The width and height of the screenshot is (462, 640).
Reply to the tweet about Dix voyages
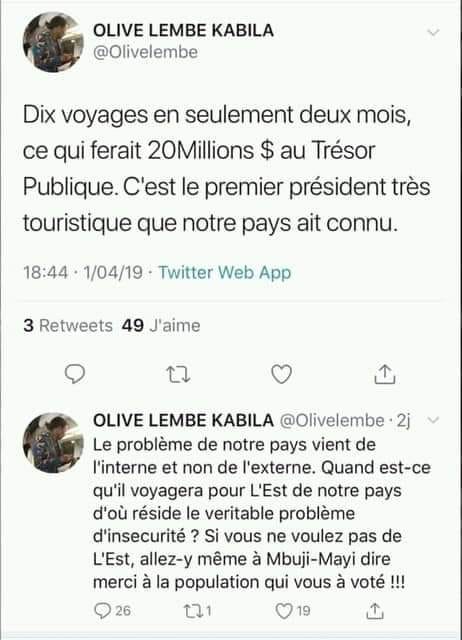tap(75, 374)
